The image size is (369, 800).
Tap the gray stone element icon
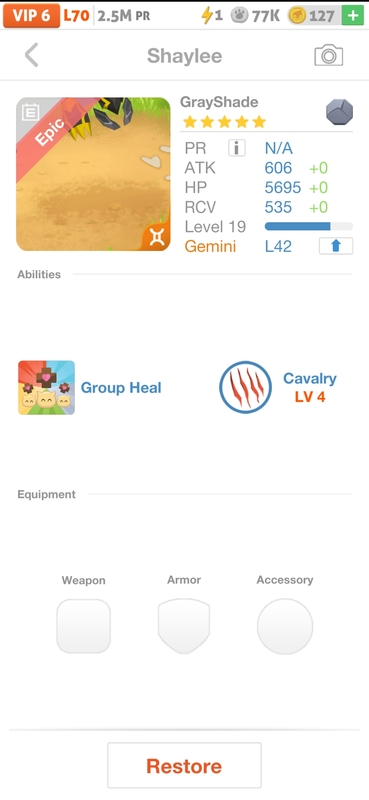339,112
